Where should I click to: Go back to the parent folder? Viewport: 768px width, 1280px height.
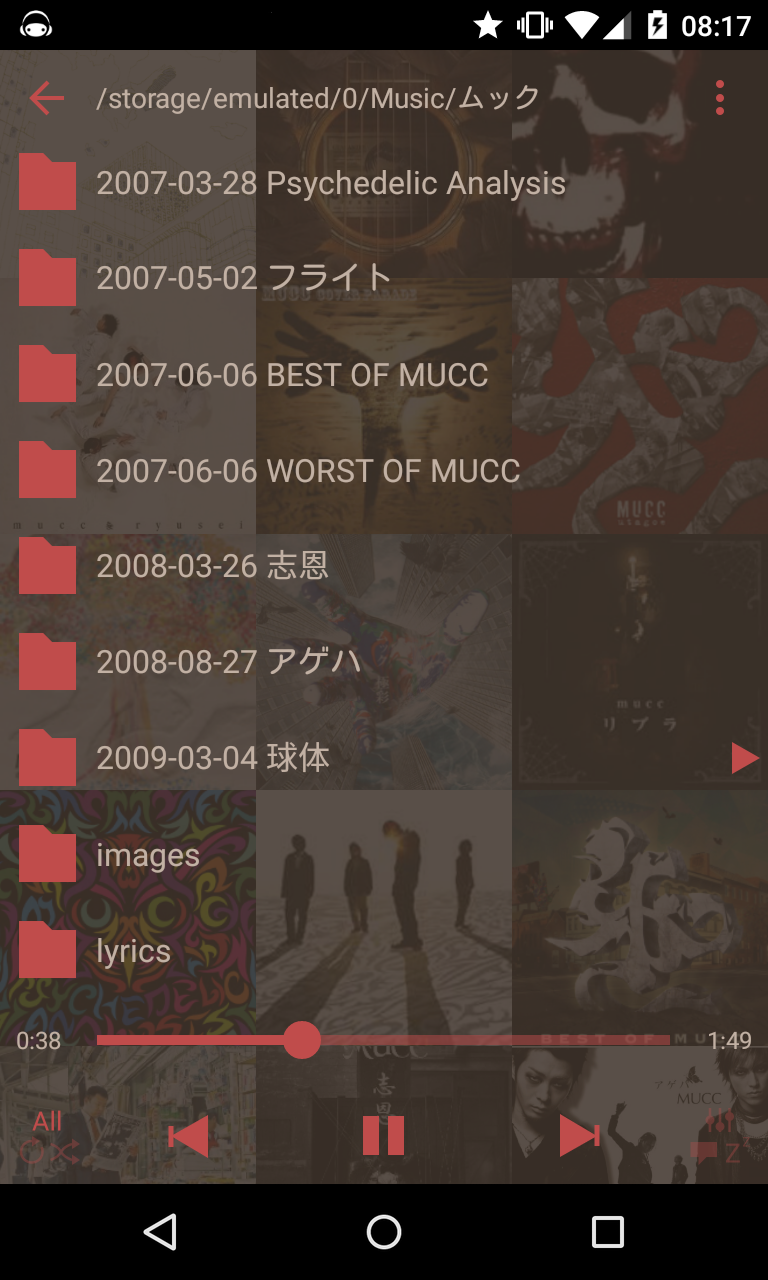(46, 98)
